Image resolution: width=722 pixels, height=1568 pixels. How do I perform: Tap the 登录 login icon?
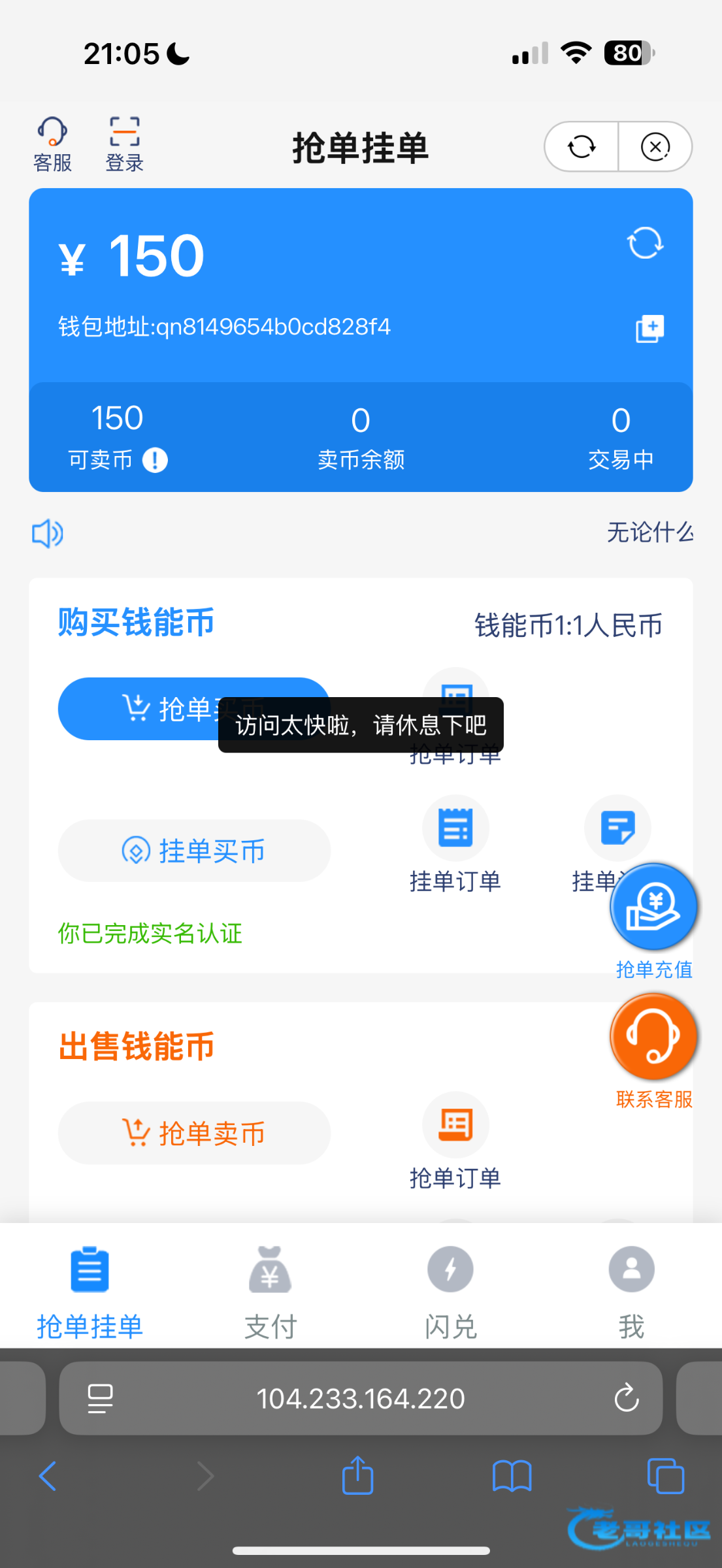click(124, 144)
